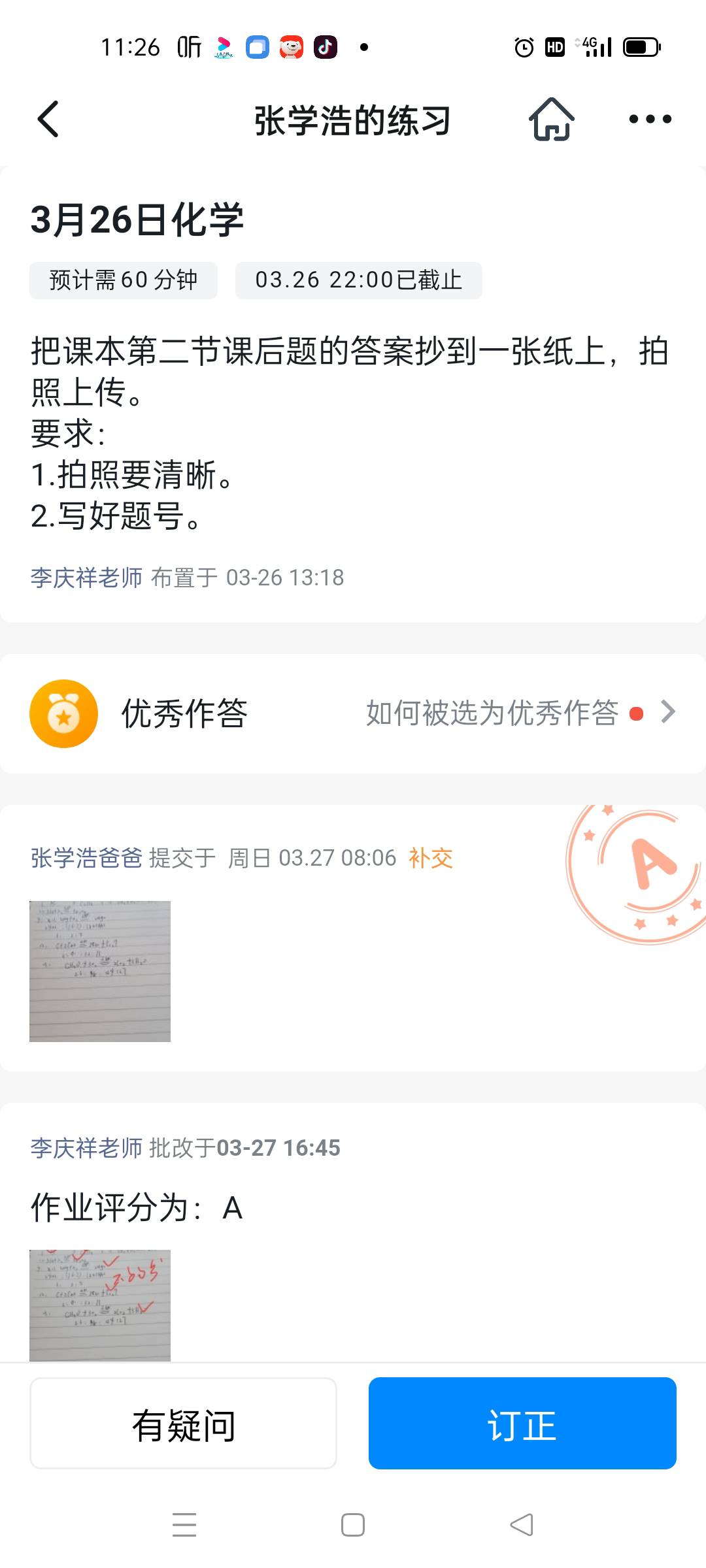
Task: Tap the orange 优秀作答 medal badge icon
Action: [63, 713]
